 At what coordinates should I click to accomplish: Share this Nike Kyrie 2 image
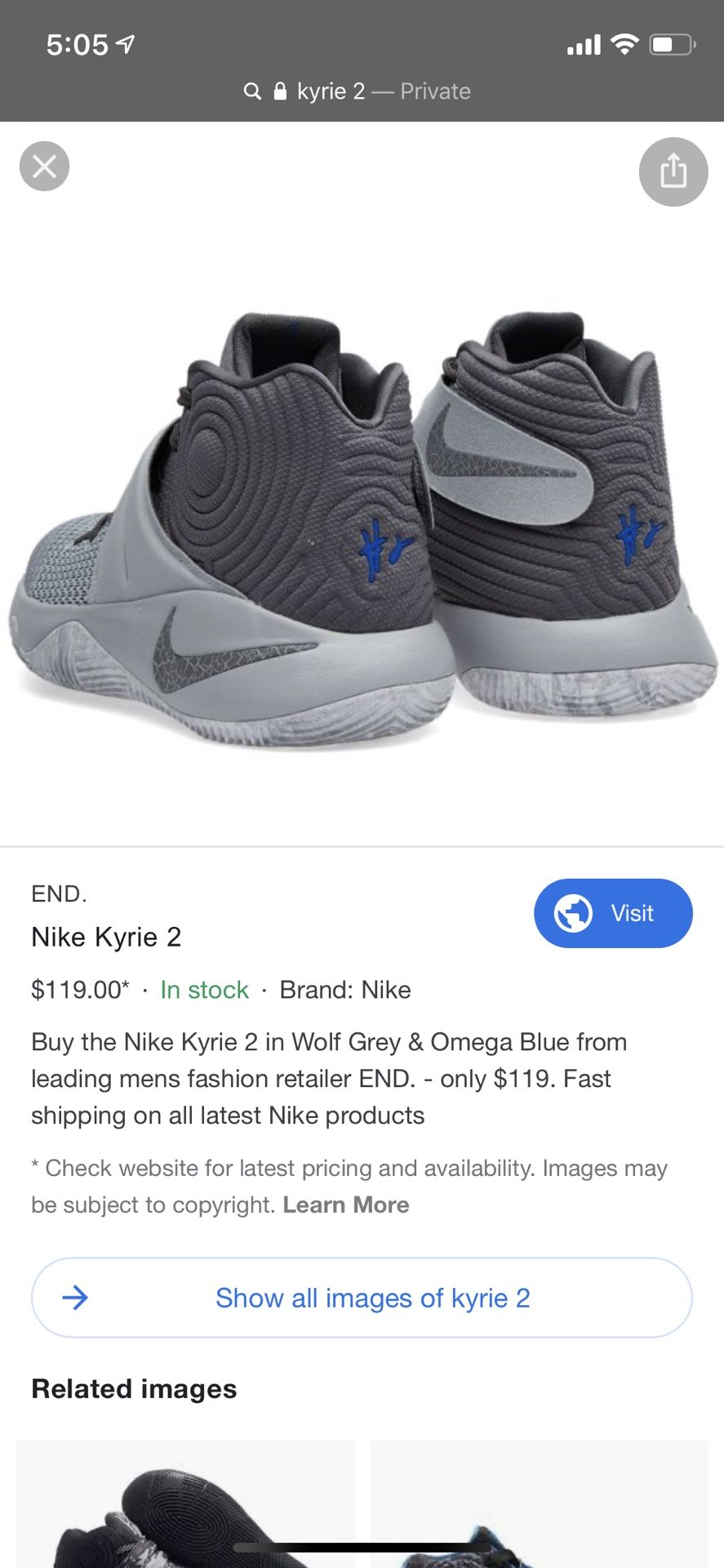coord(673,171)
